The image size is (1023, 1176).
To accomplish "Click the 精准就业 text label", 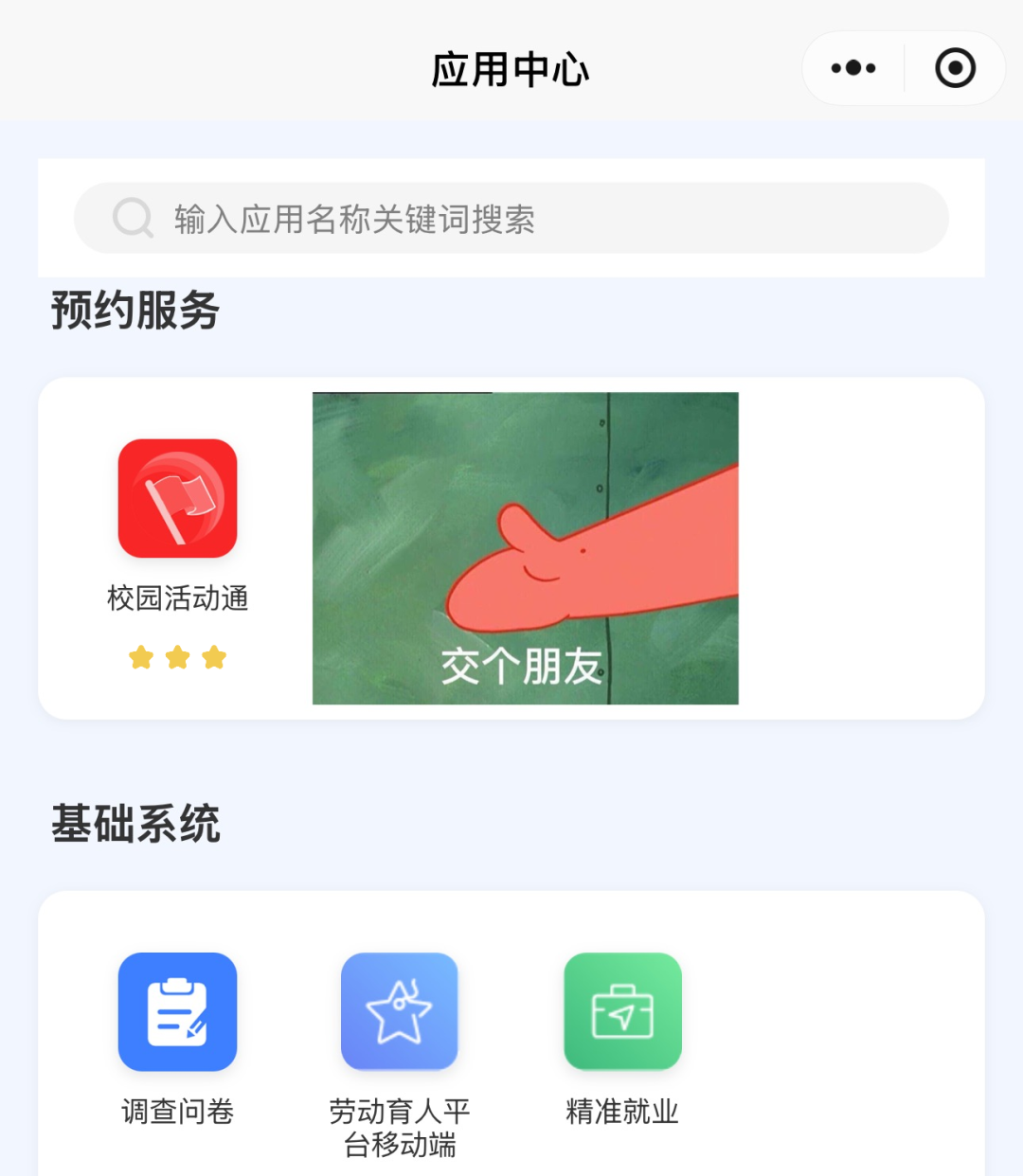I will [x=622, y=1113].
